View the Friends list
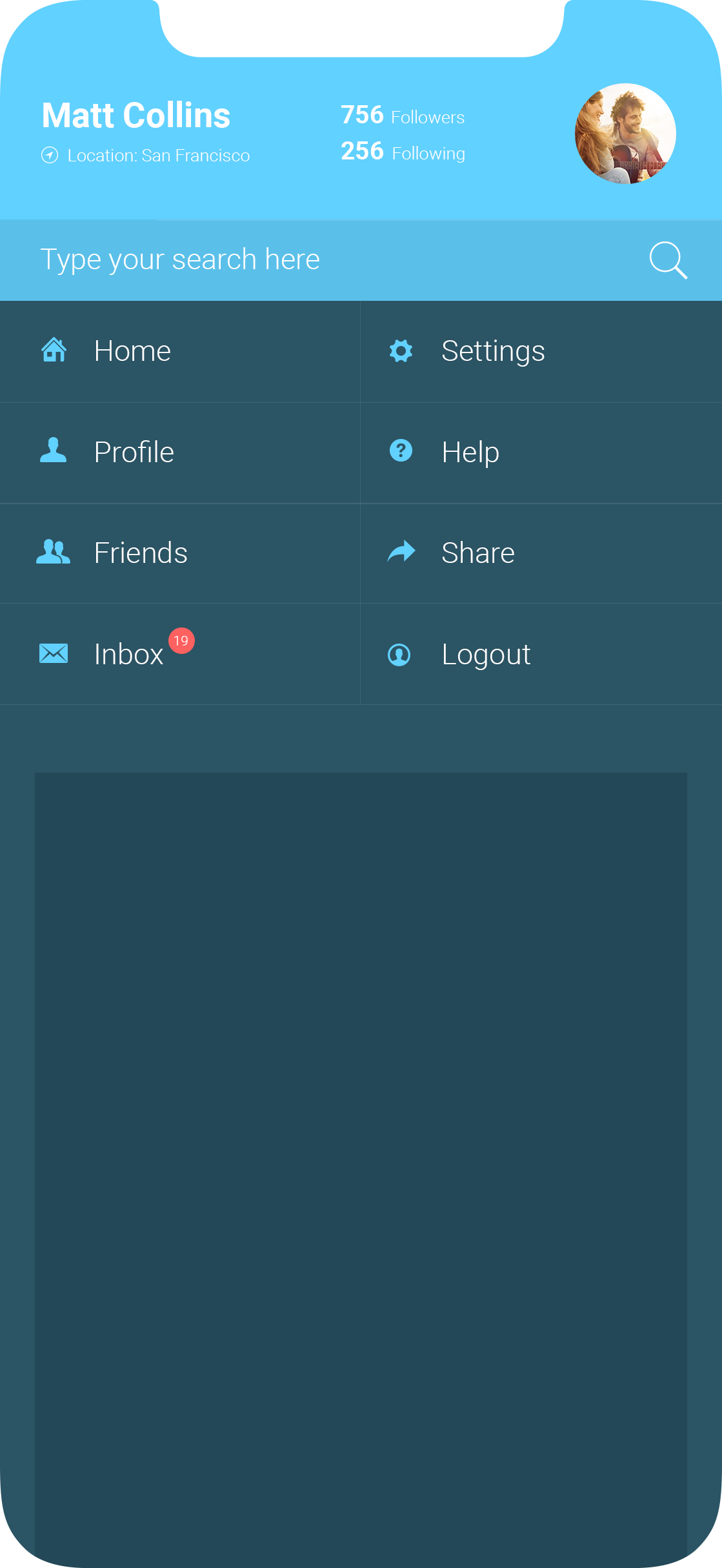Screen dimensions: 722x1568 pyautogui.click(x=140, y=553)
